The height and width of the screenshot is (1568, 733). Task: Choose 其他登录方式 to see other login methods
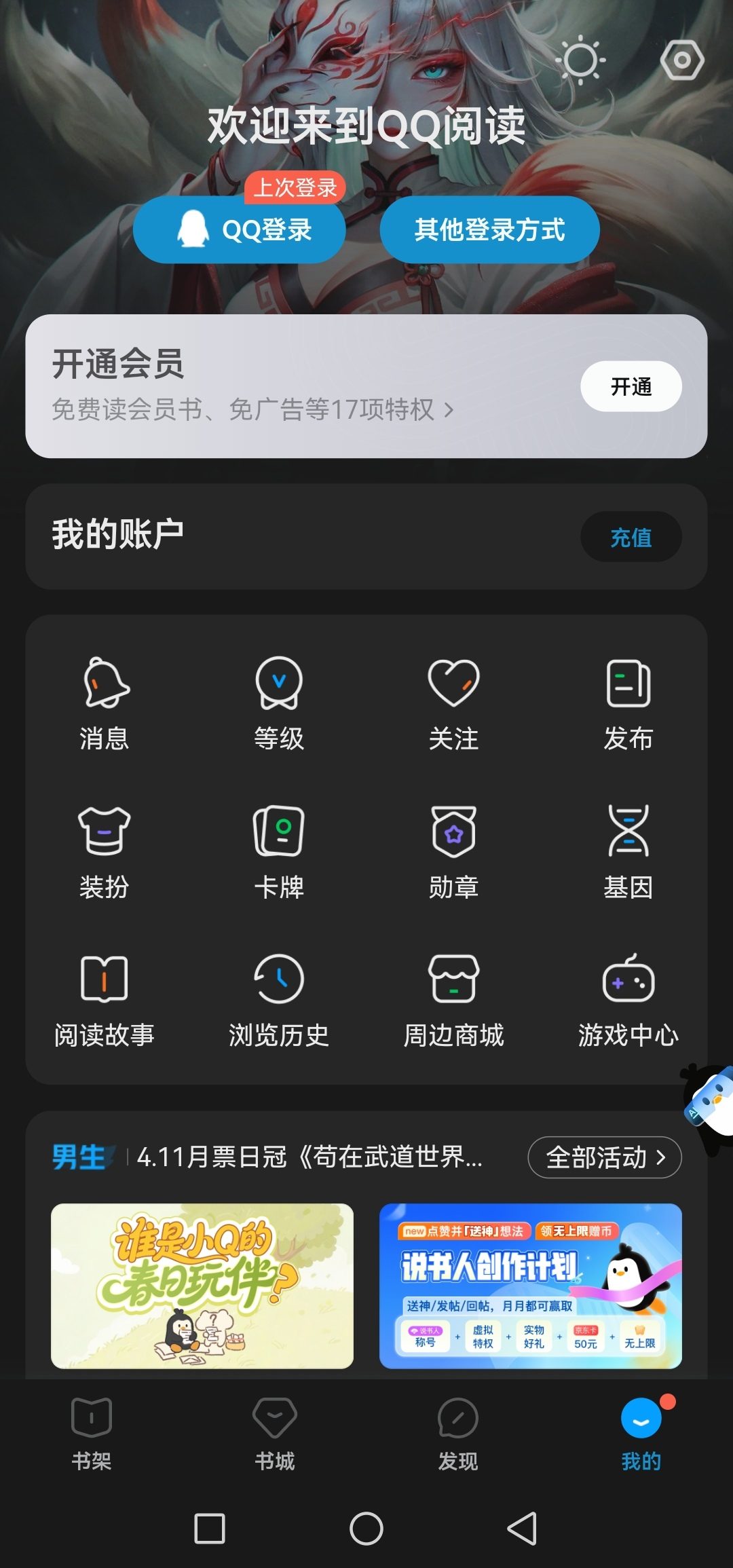point(489,229)
